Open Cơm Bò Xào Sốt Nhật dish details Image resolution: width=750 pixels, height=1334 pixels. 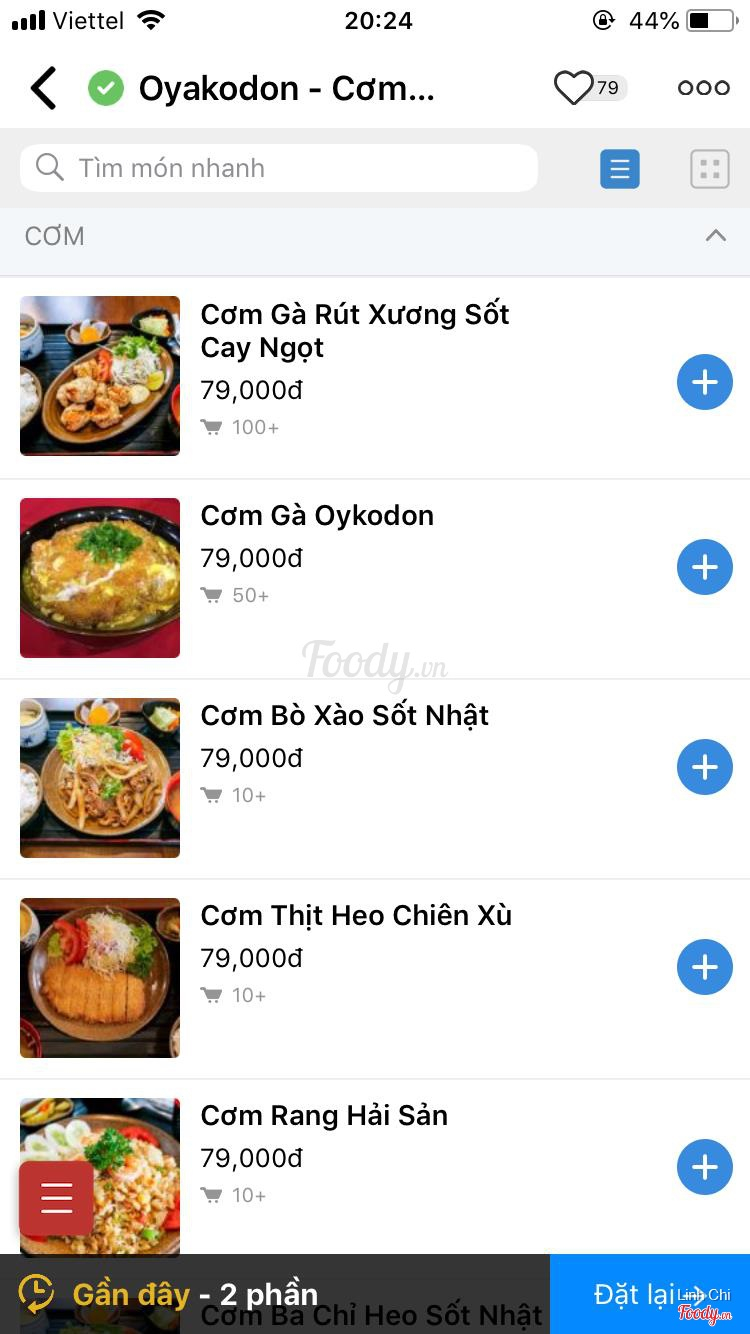click(345, 716)
